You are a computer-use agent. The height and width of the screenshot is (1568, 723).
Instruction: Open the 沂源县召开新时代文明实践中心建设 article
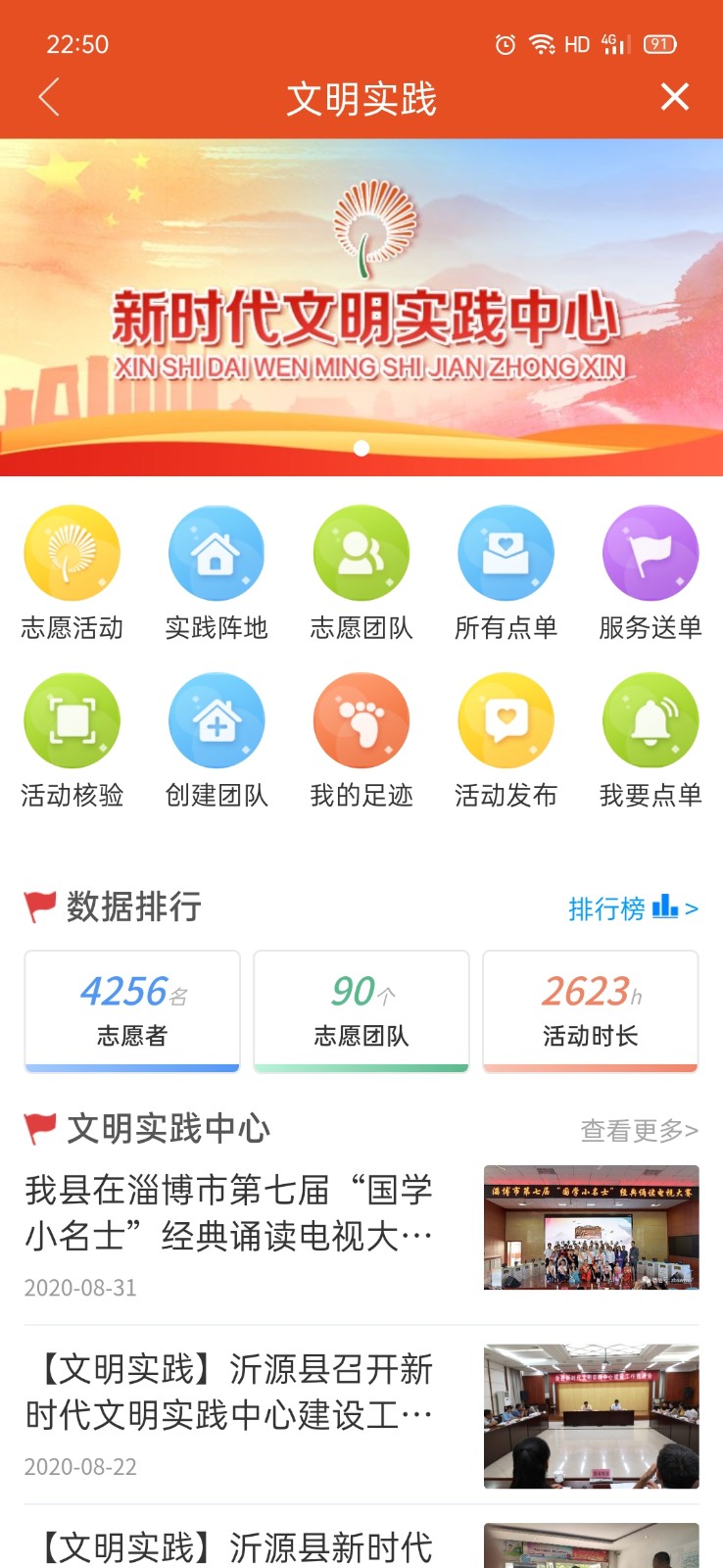[230, 1393]
